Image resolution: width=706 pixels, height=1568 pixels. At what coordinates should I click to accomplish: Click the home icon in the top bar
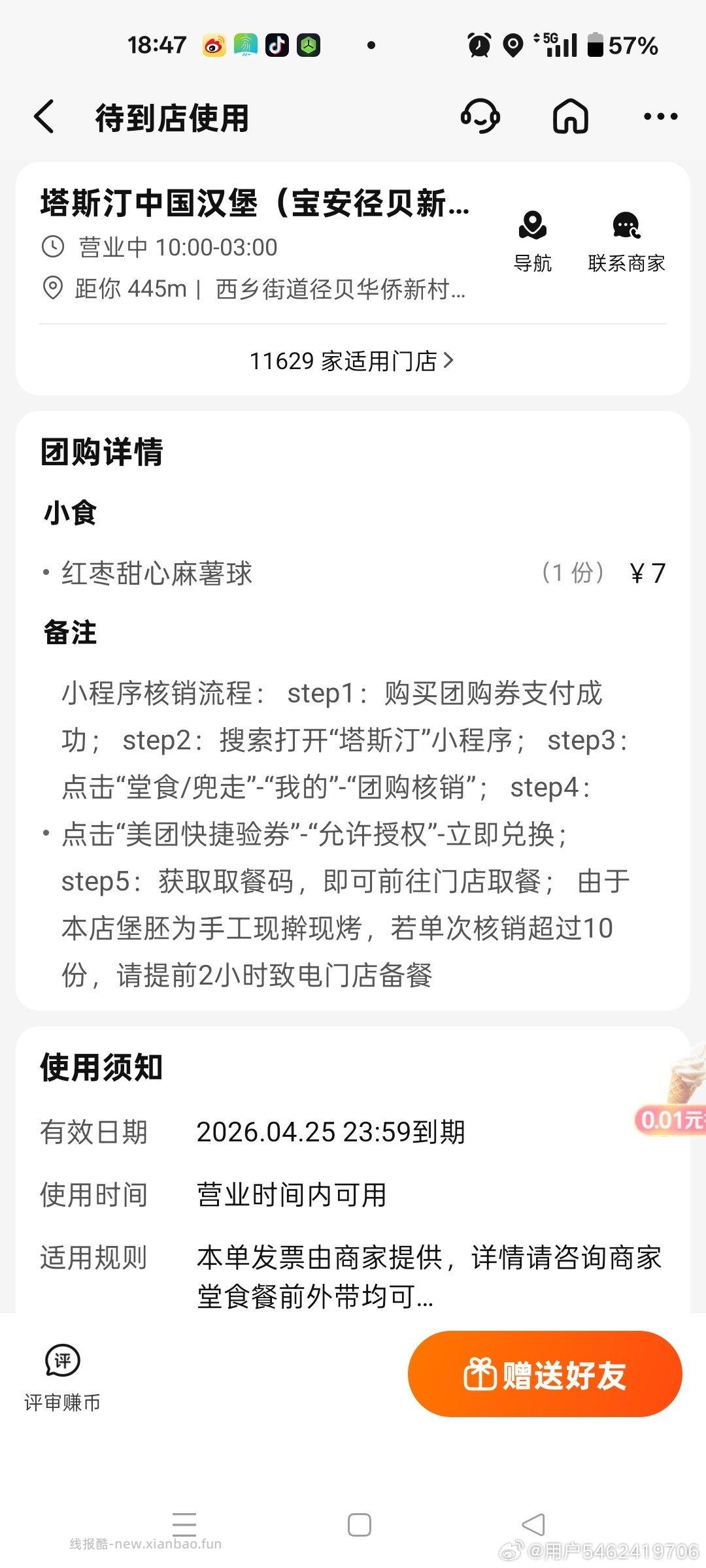571,116
